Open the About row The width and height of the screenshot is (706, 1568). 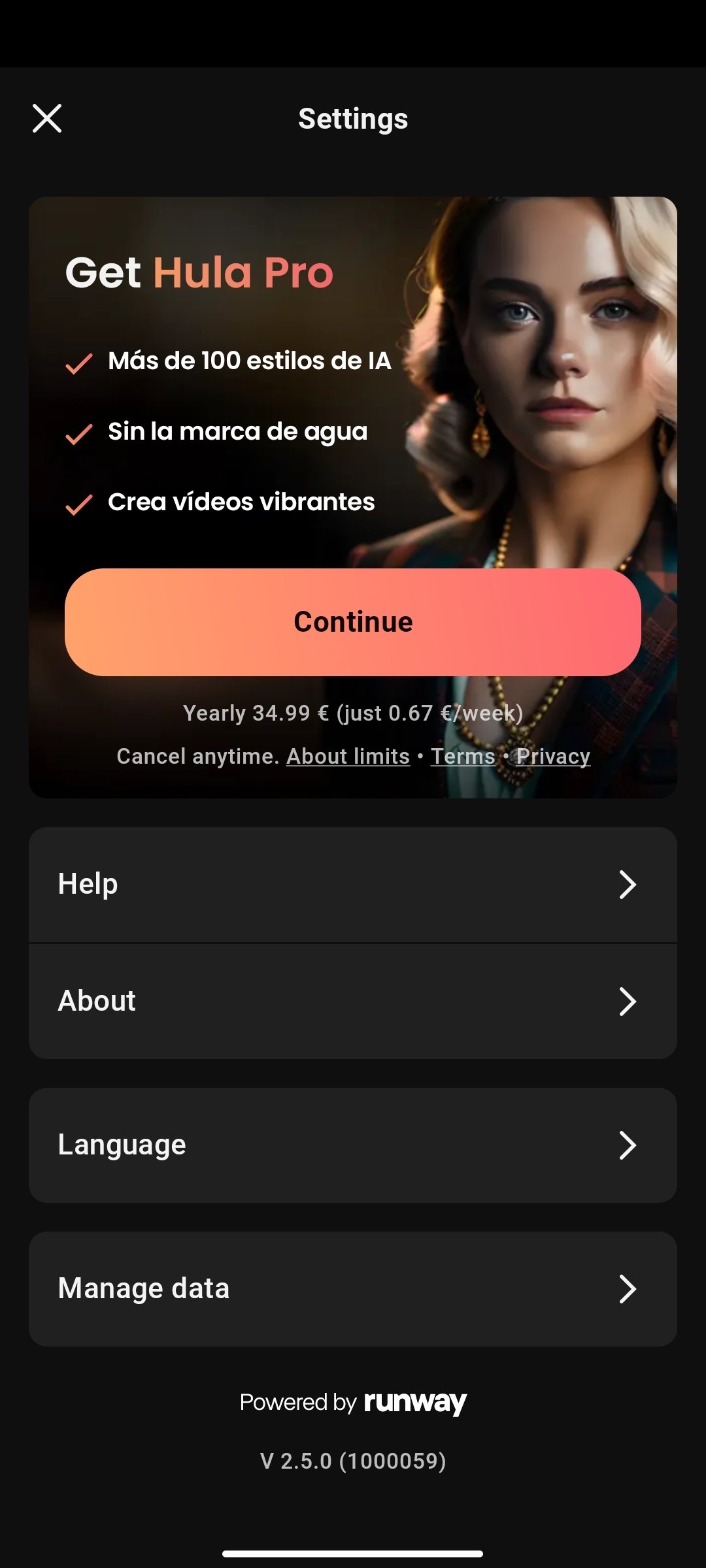[353, 1001]
